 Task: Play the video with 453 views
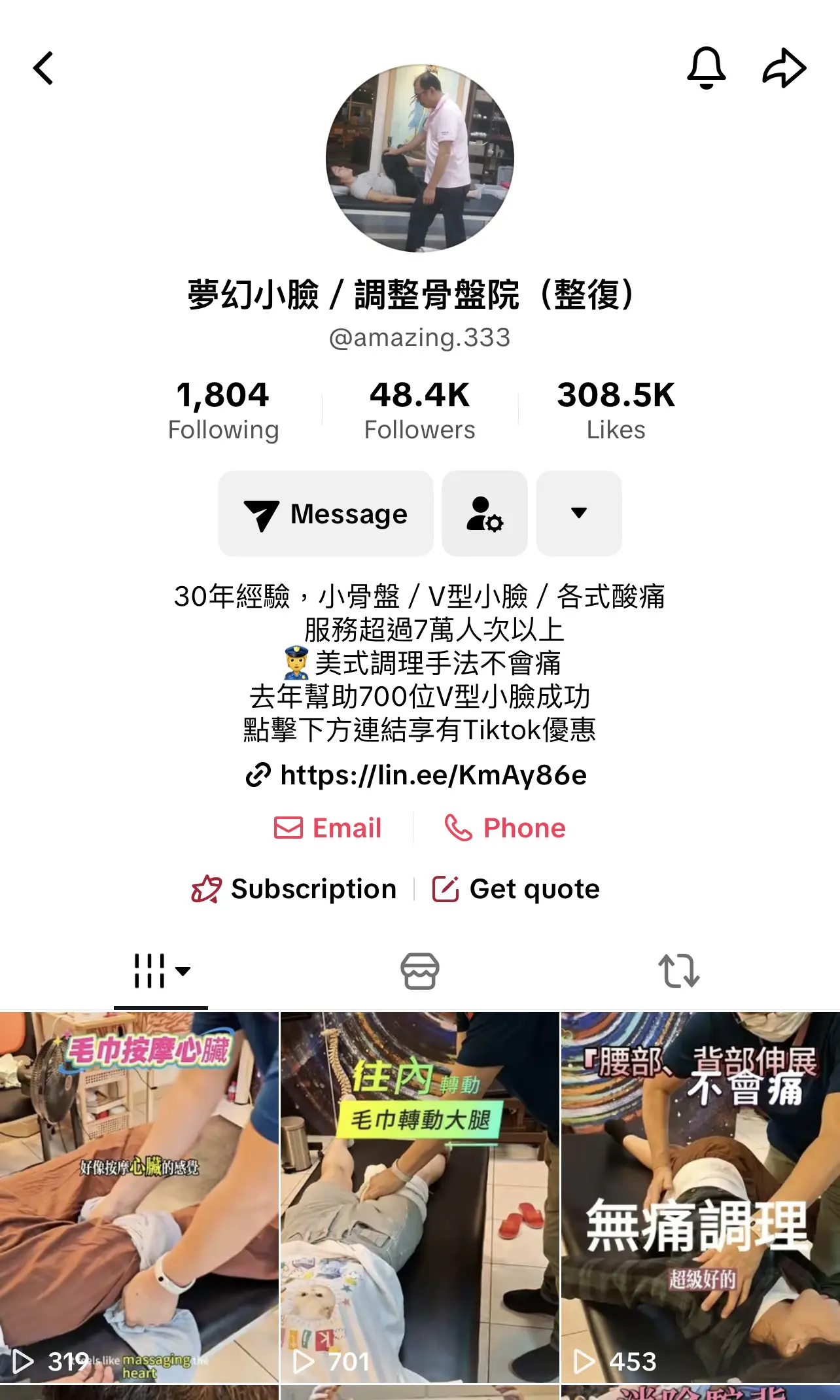700,1197
